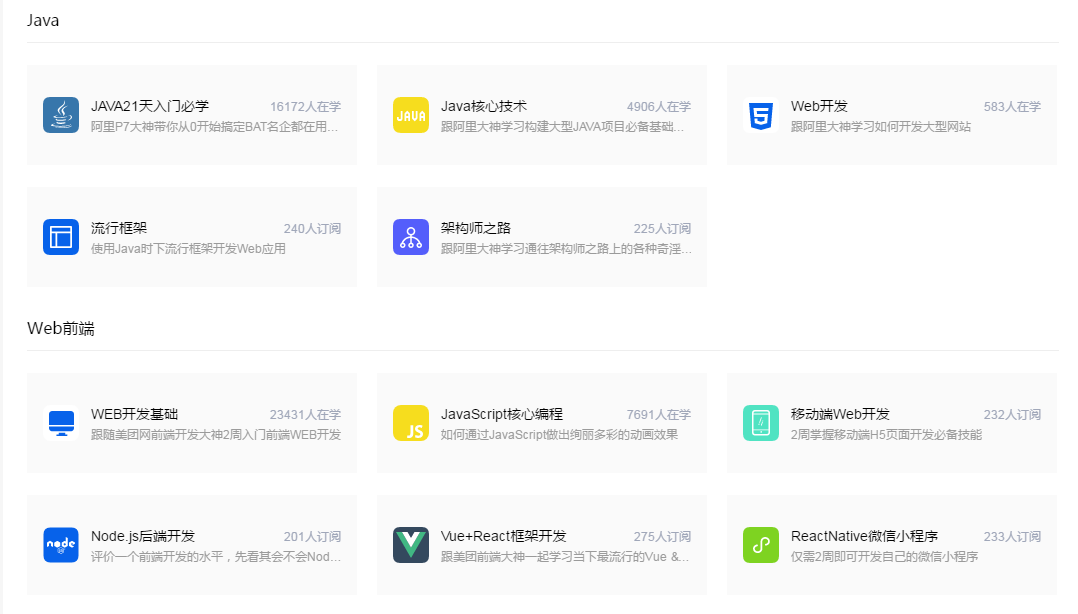Open the 流行框架 course card
Viewport: 1078px width, 614px height.
pos(191,237)
